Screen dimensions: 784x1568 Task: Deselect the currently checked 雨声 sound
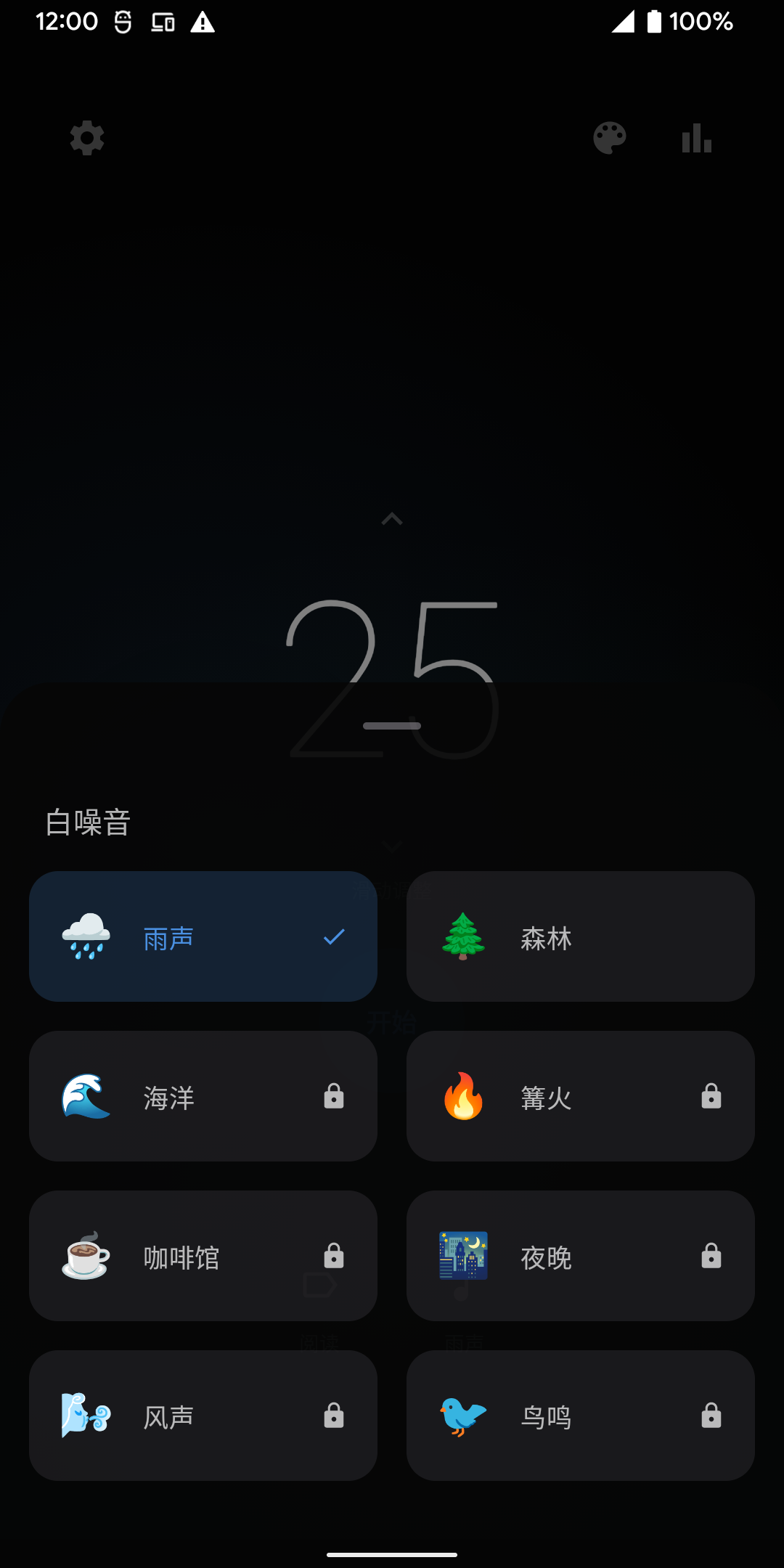pyautogui.click(x=203, y=936)
